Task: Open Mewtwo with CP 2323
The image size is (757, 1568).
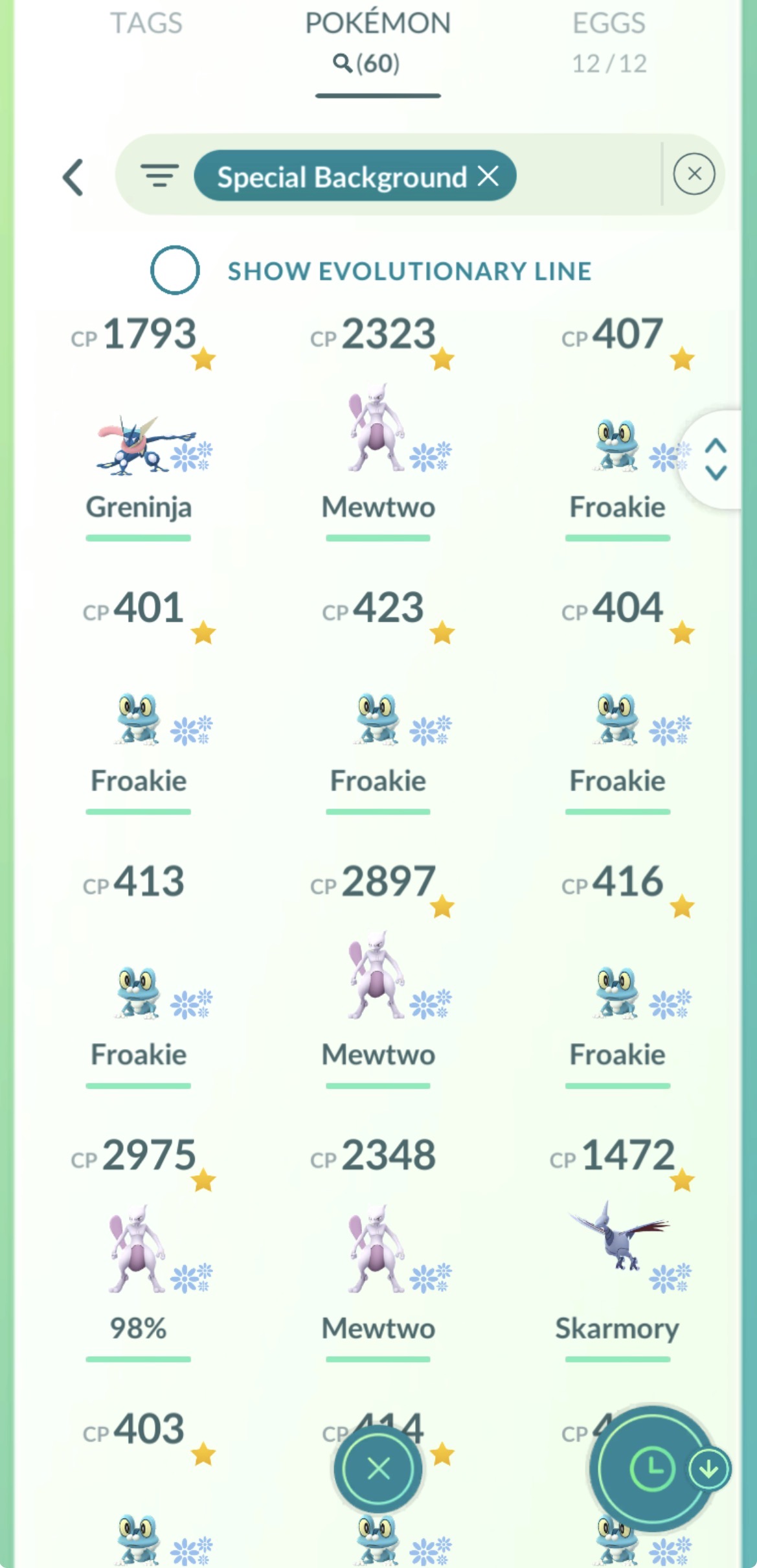Action: 379,428
